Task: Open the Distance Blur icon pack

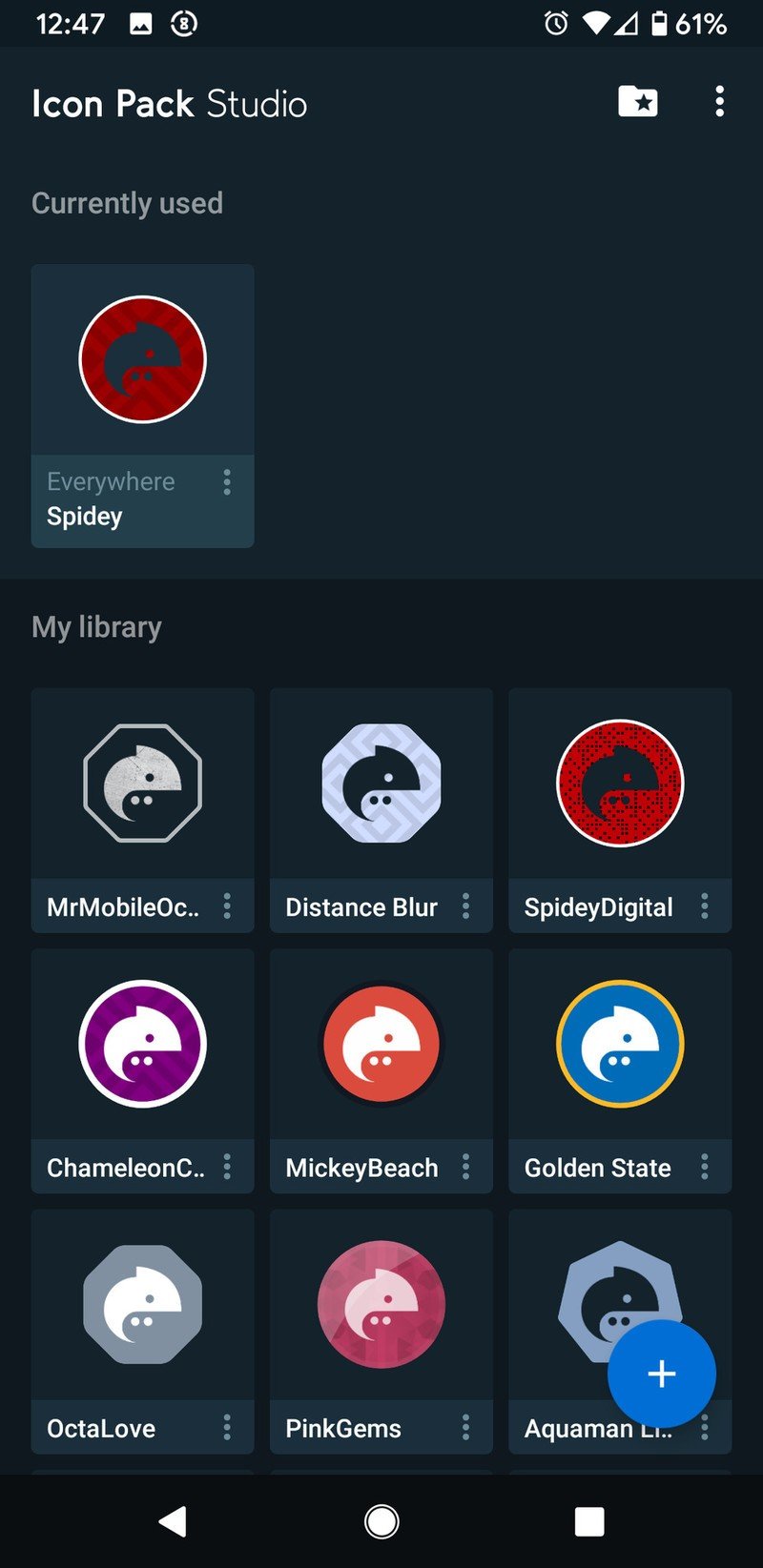Action: click(381, 784)
